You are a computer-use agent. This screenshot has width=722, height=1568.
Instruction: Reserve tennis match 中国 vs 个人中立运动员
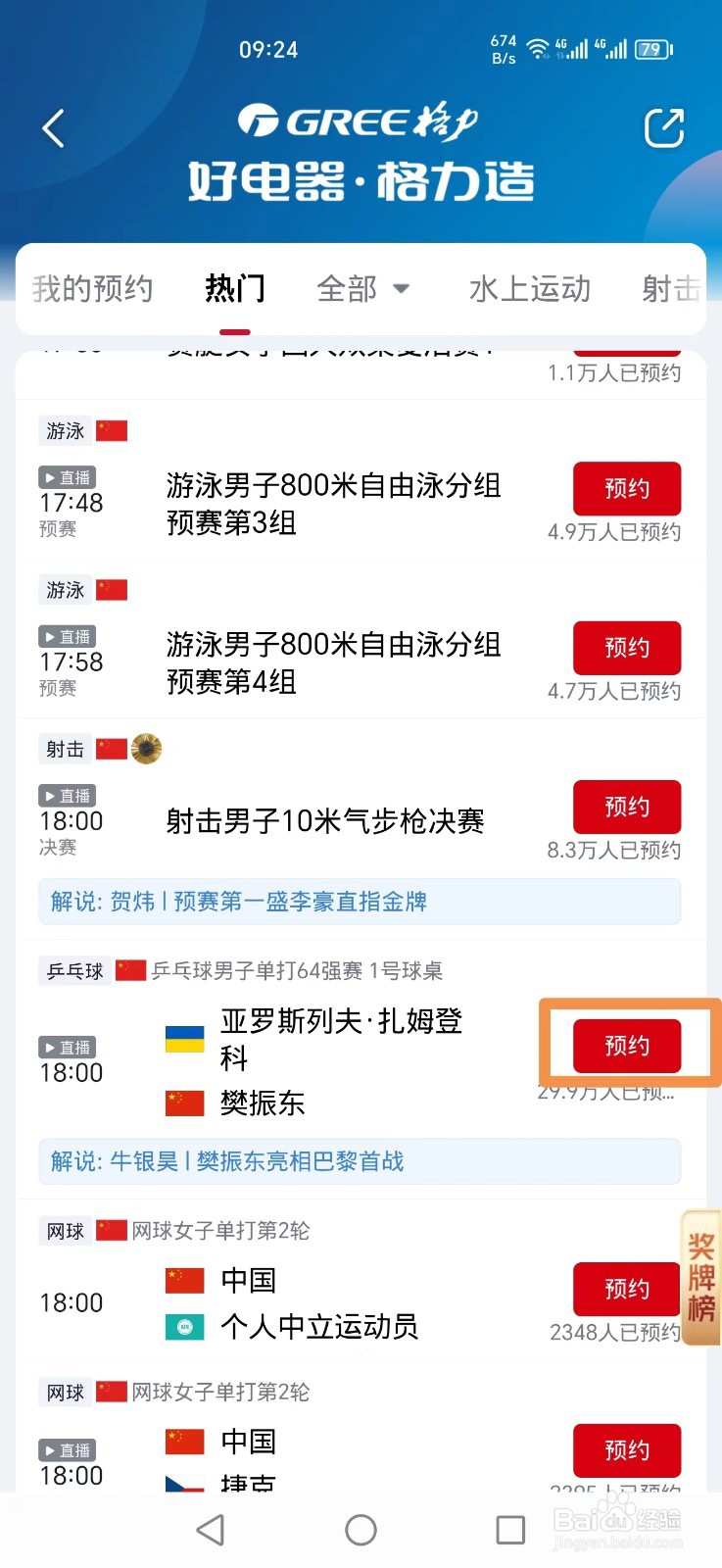pyautogui.click(x=627, y=1289)
